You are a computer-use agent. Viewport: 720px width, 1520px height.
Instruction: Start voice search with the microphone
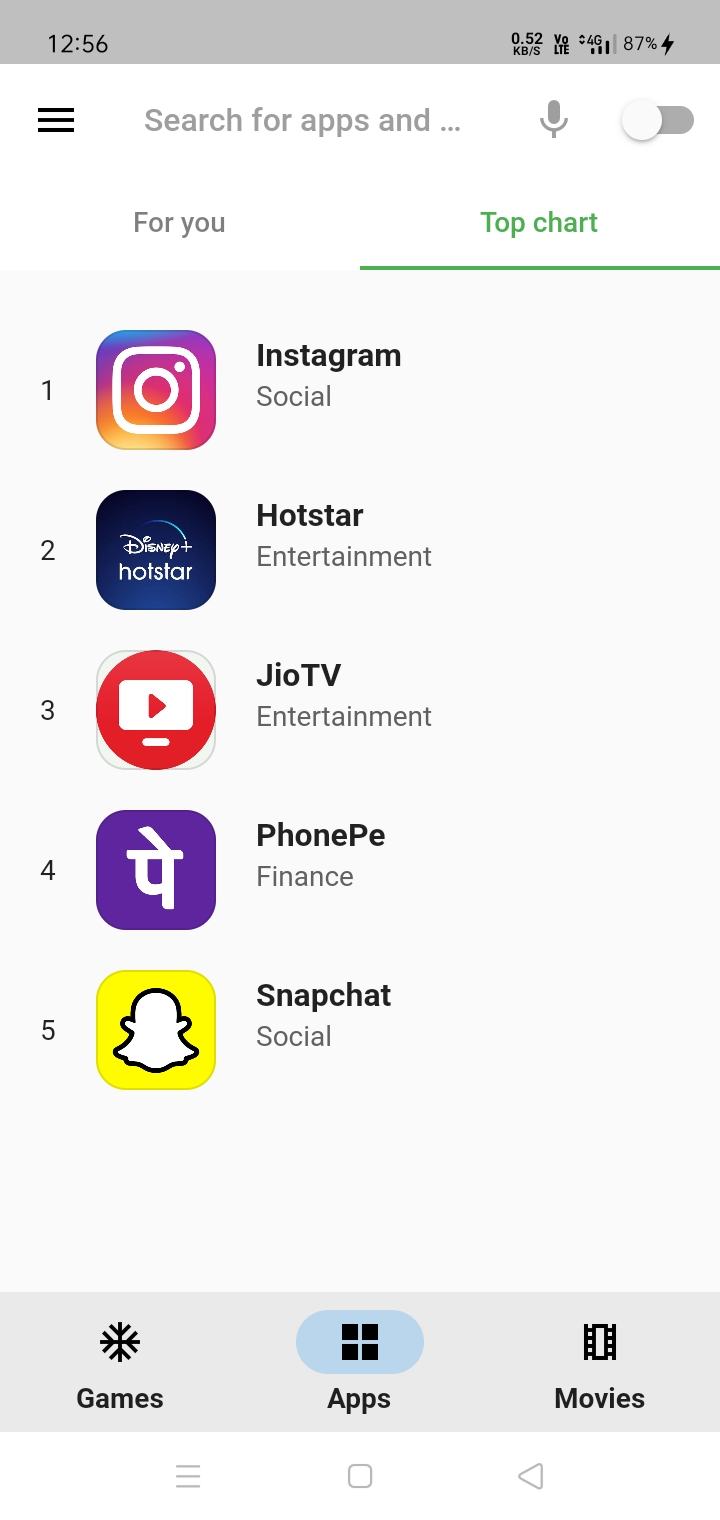(553, 121)
